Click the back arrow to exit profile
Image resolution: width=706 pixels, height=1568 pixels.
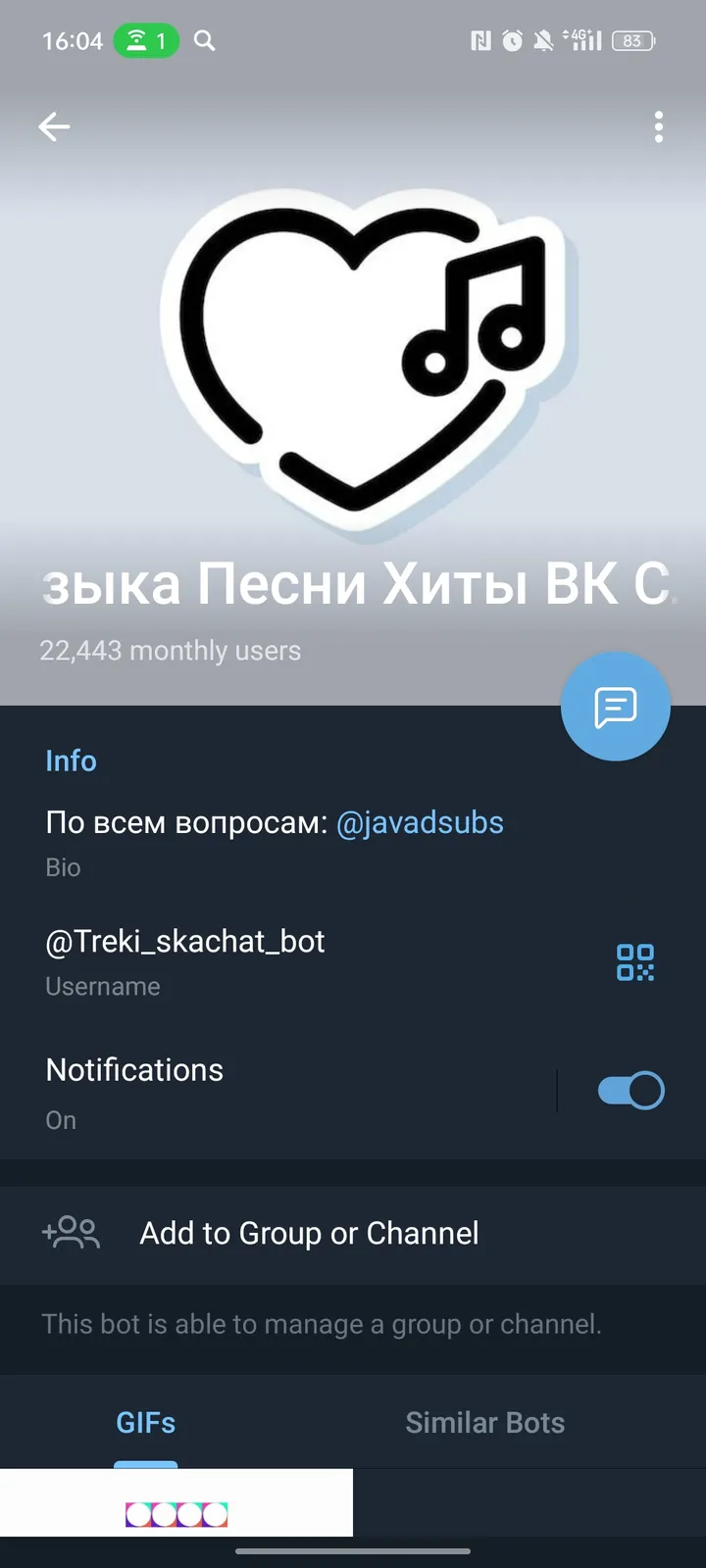(x=54, y=126)
